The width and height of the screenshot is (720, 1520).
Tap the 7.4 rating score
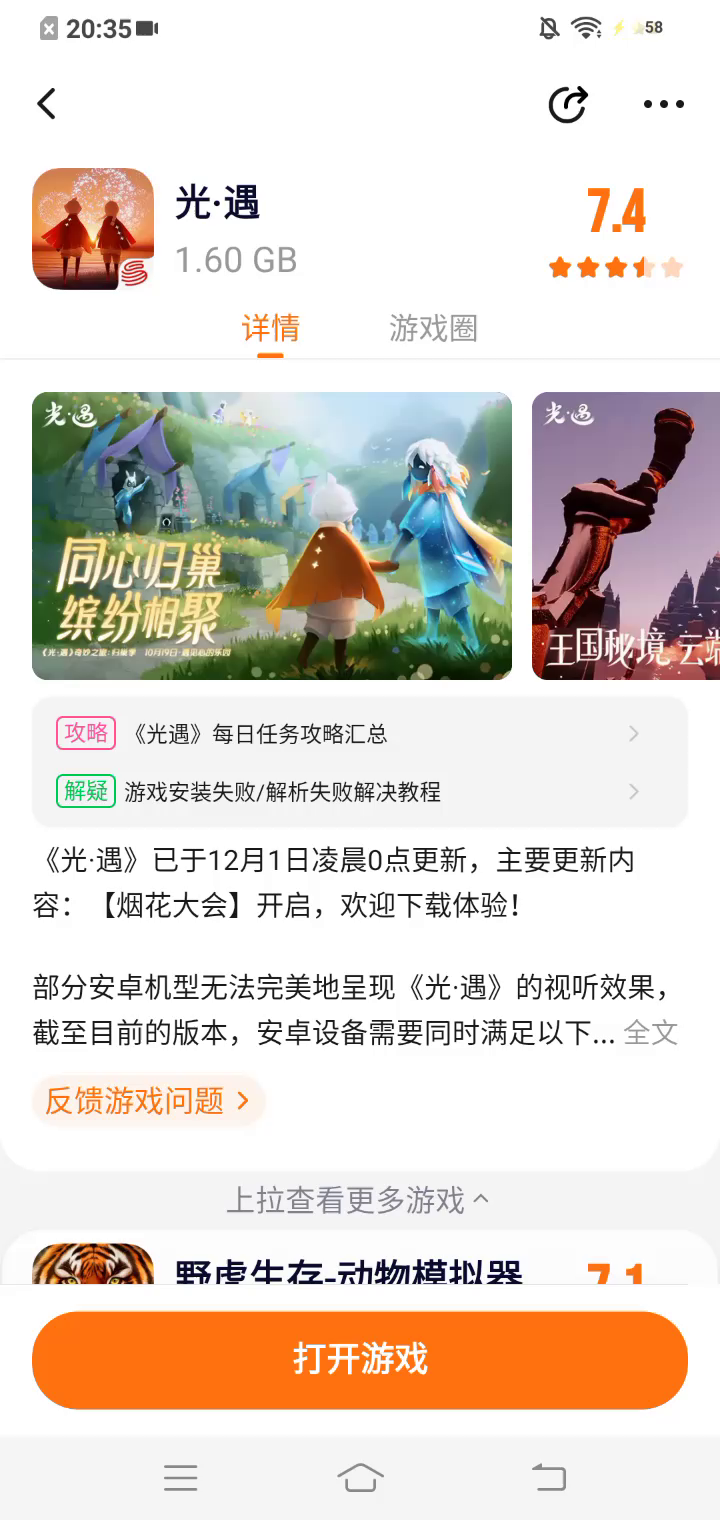[x=616, y=212]
